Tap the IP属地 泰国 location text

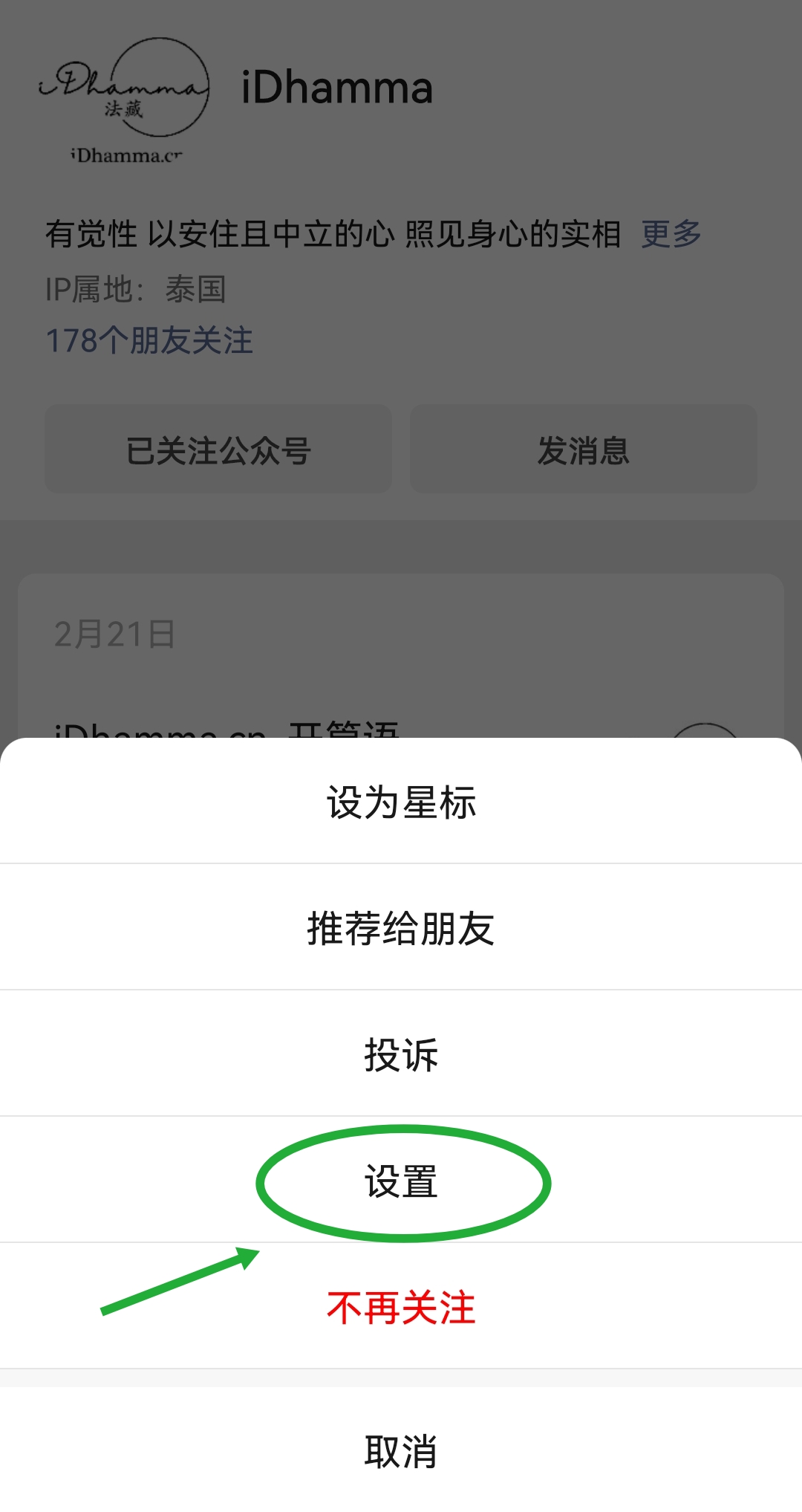click(x=137, y=290)
